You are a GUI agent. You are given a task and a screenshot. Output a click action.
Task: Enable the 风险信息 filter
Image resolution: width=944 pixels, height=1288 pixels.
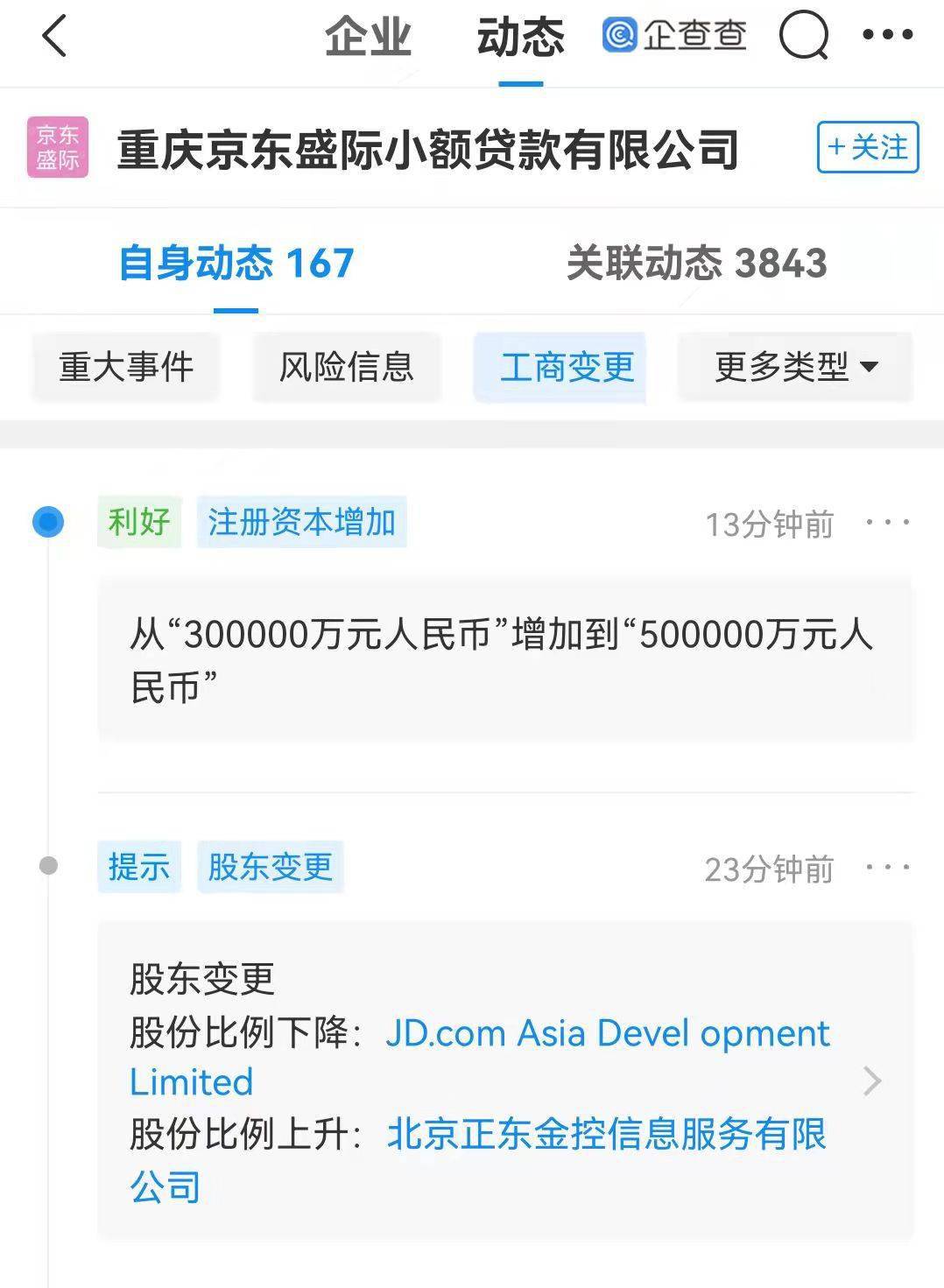347,368
